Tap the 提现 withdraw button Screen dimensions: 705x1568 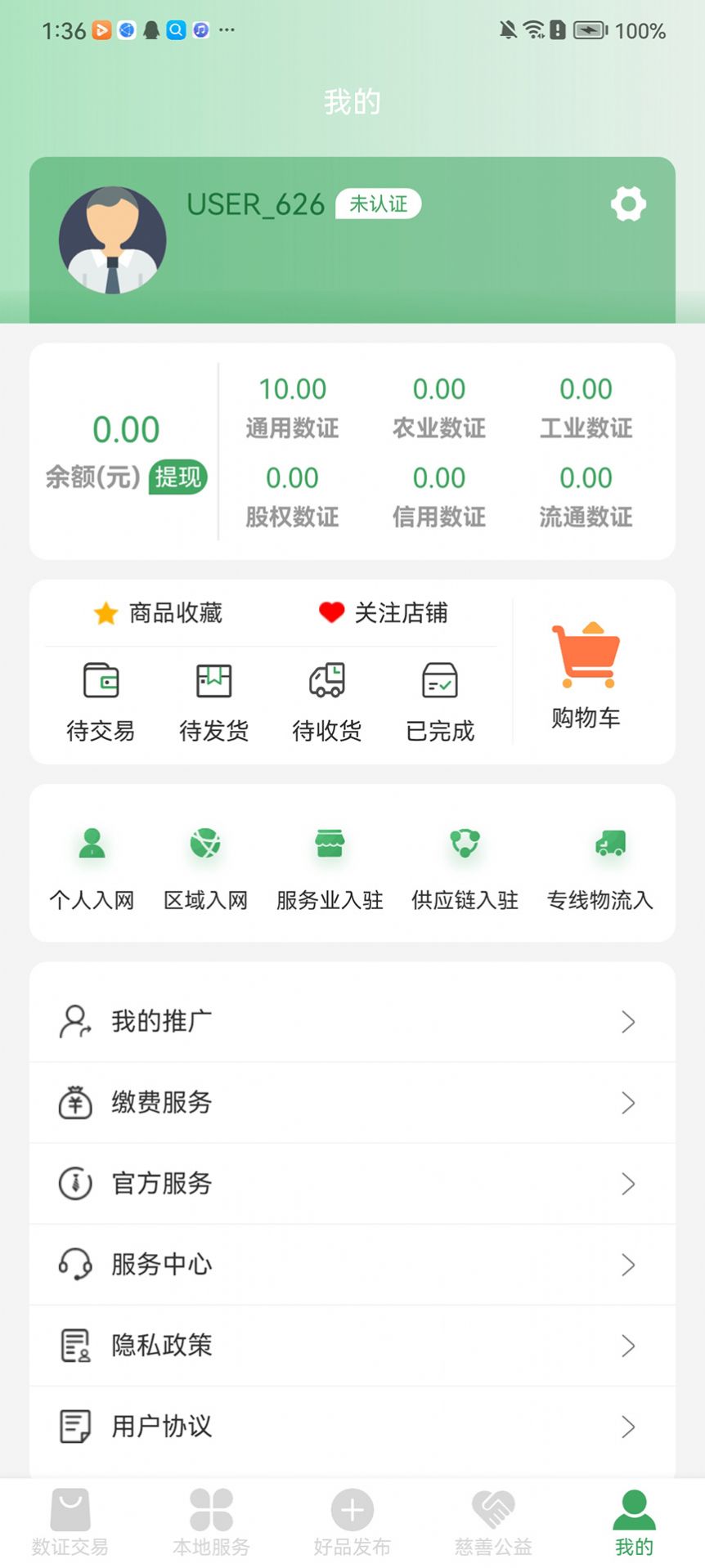pyautogui.click(x=177, y=477)
